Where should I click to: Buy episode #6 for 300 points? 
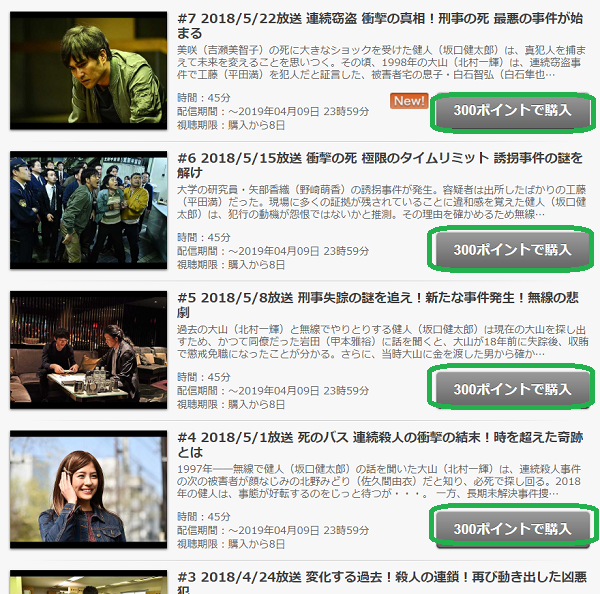[512, 249]
